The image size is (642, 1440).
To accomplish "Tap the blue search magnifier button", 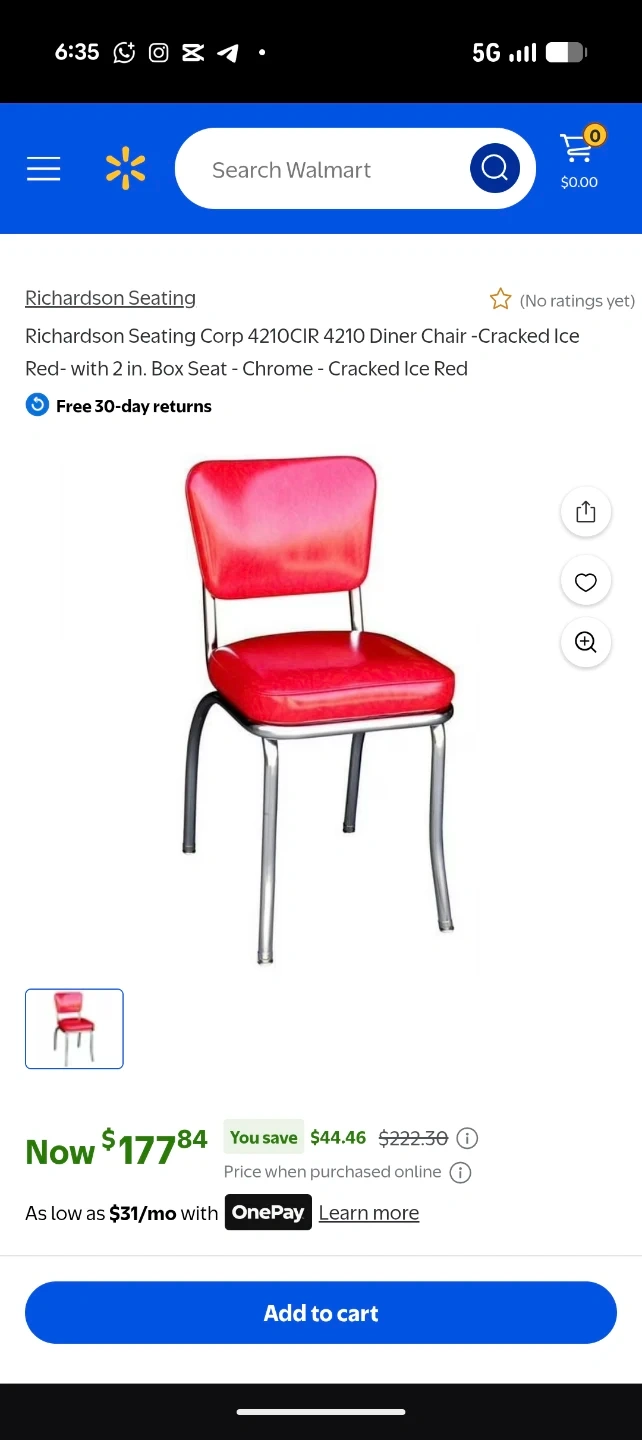I will (495, 169).
